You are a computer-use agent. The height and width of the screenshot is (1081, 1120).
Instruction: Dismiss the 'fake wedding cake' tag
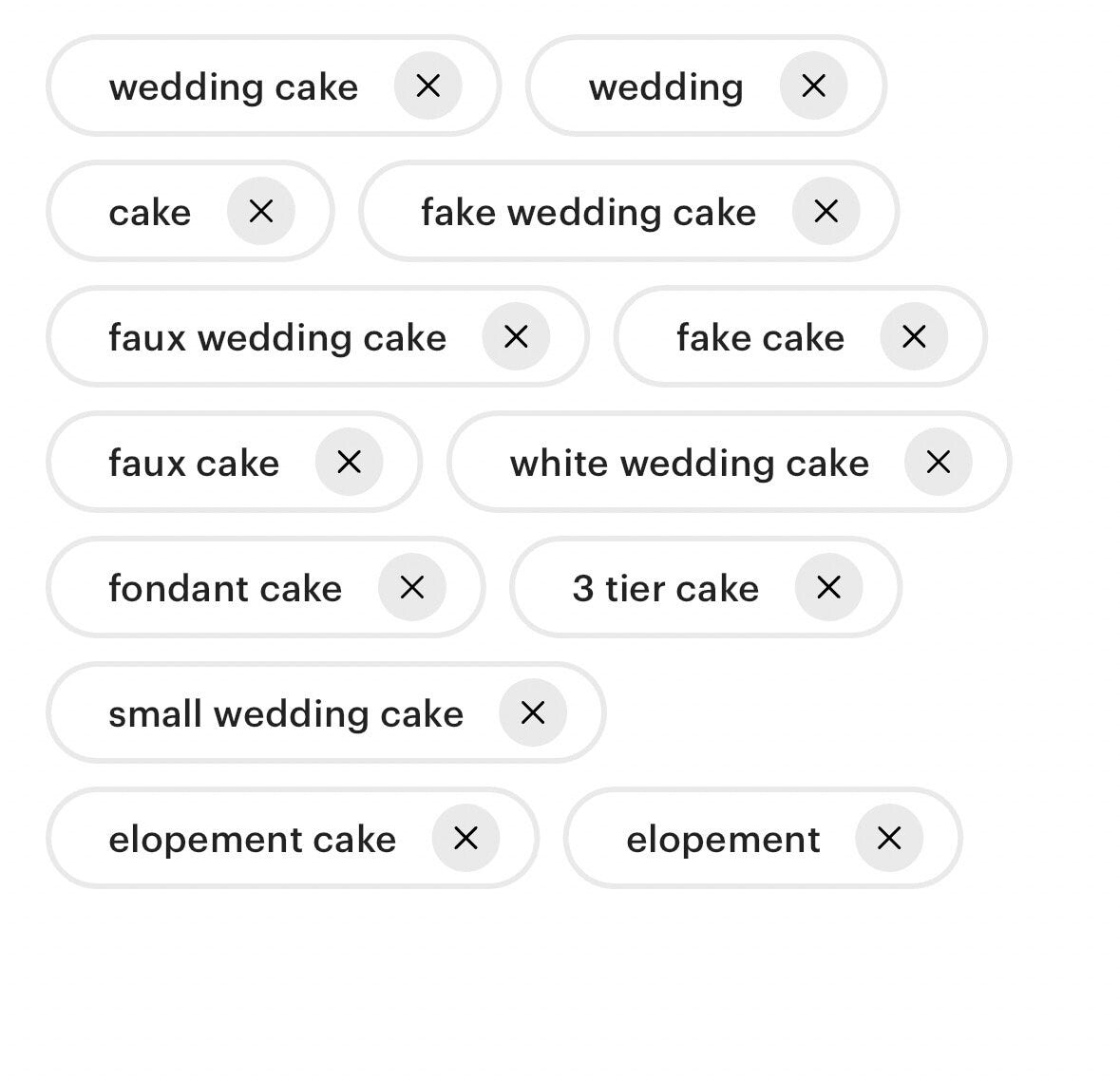[x=826, y=212]
